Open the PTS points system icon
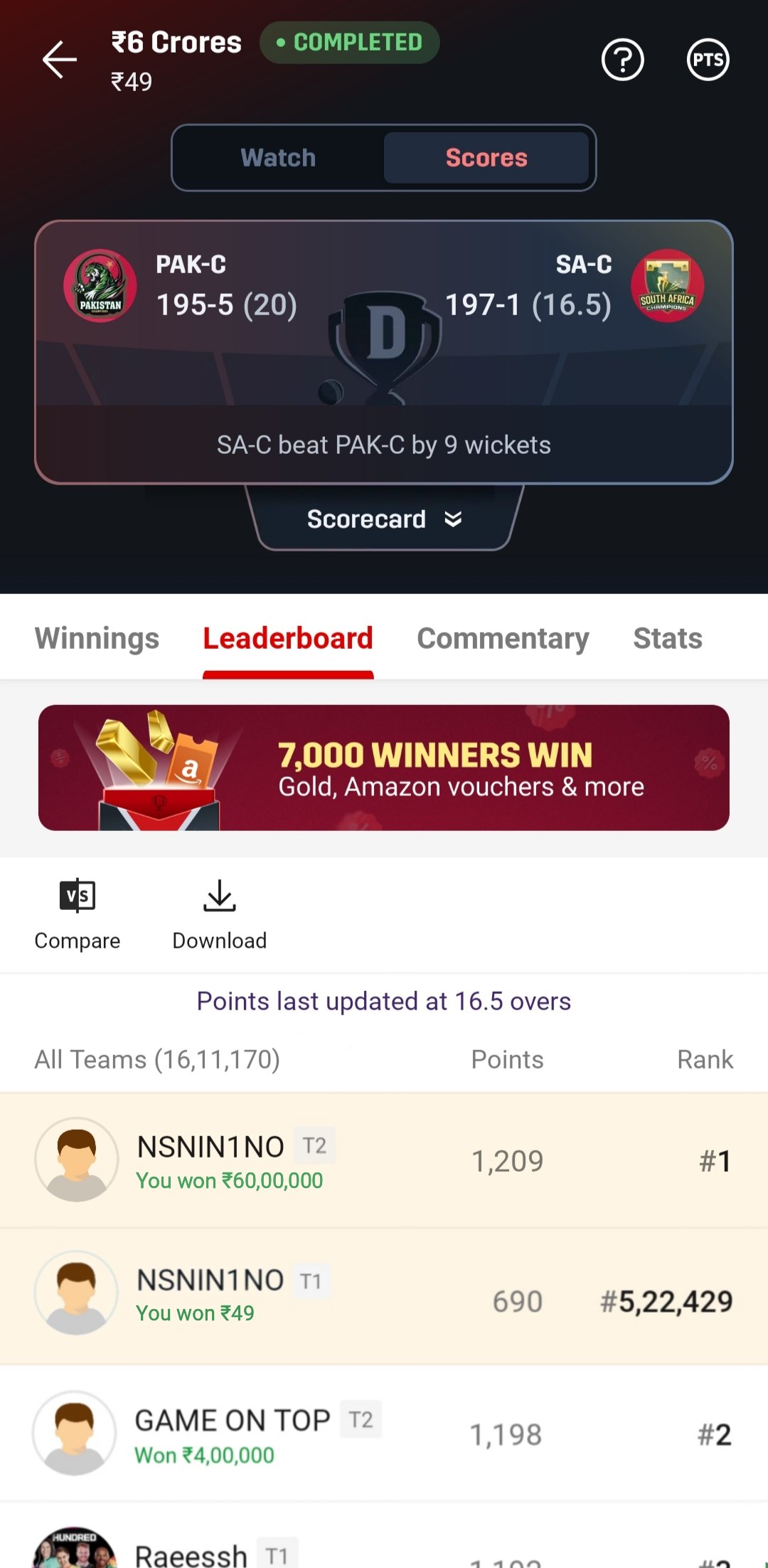Image resolution: width=768 pixels, height=1568 pixels. click(x=708, y=60)
